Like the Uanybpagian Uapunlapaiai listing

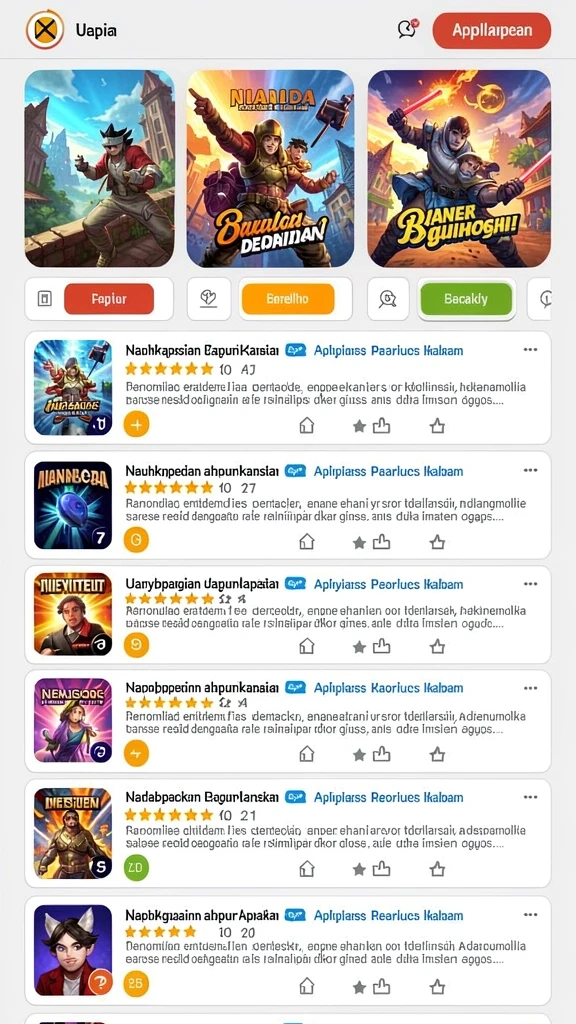pos(381,647)
